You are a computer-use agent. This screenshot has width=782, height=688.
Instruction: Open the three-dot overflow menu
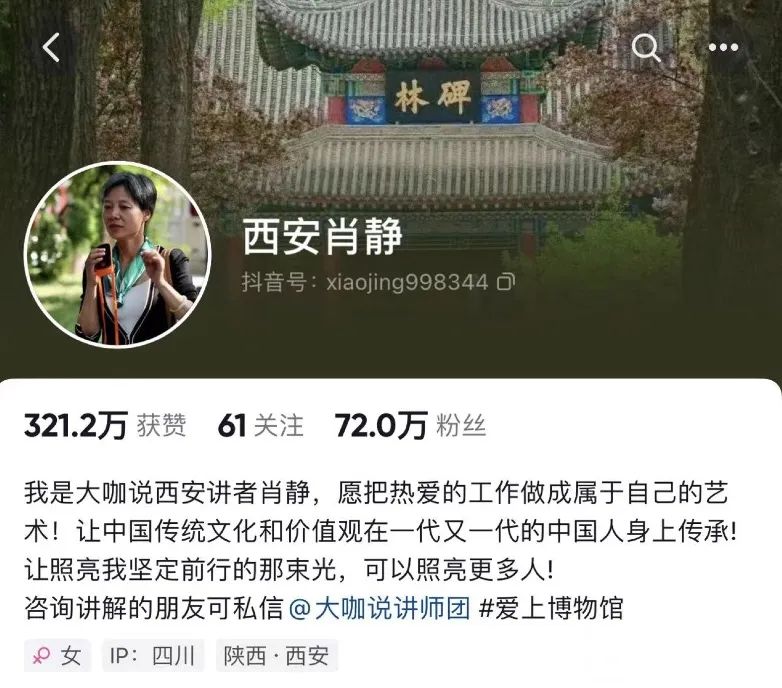point(723,47)
